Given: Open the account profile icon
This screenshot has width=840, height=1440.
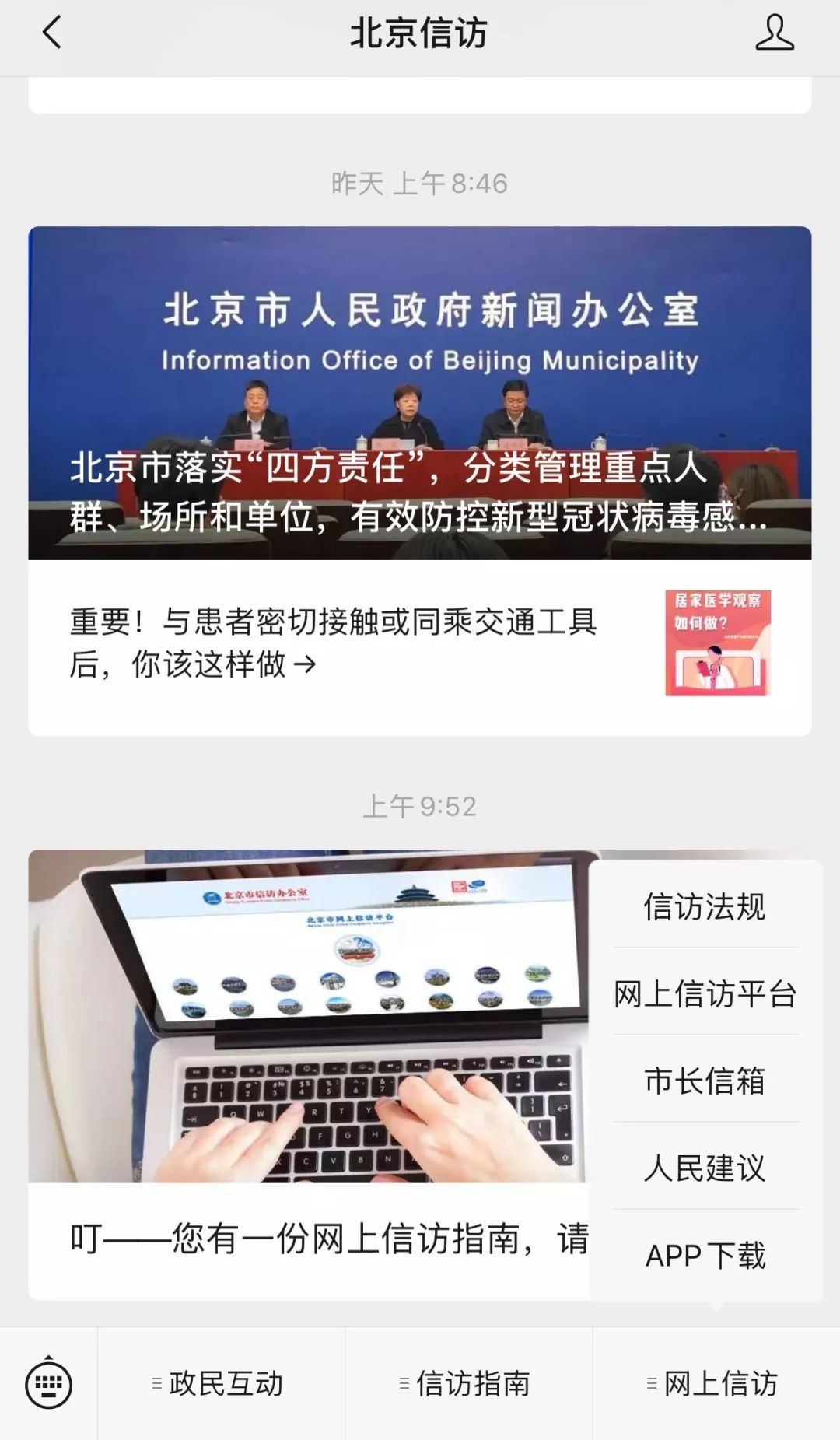Looking at the screenshot, I should tap(774, 33).
